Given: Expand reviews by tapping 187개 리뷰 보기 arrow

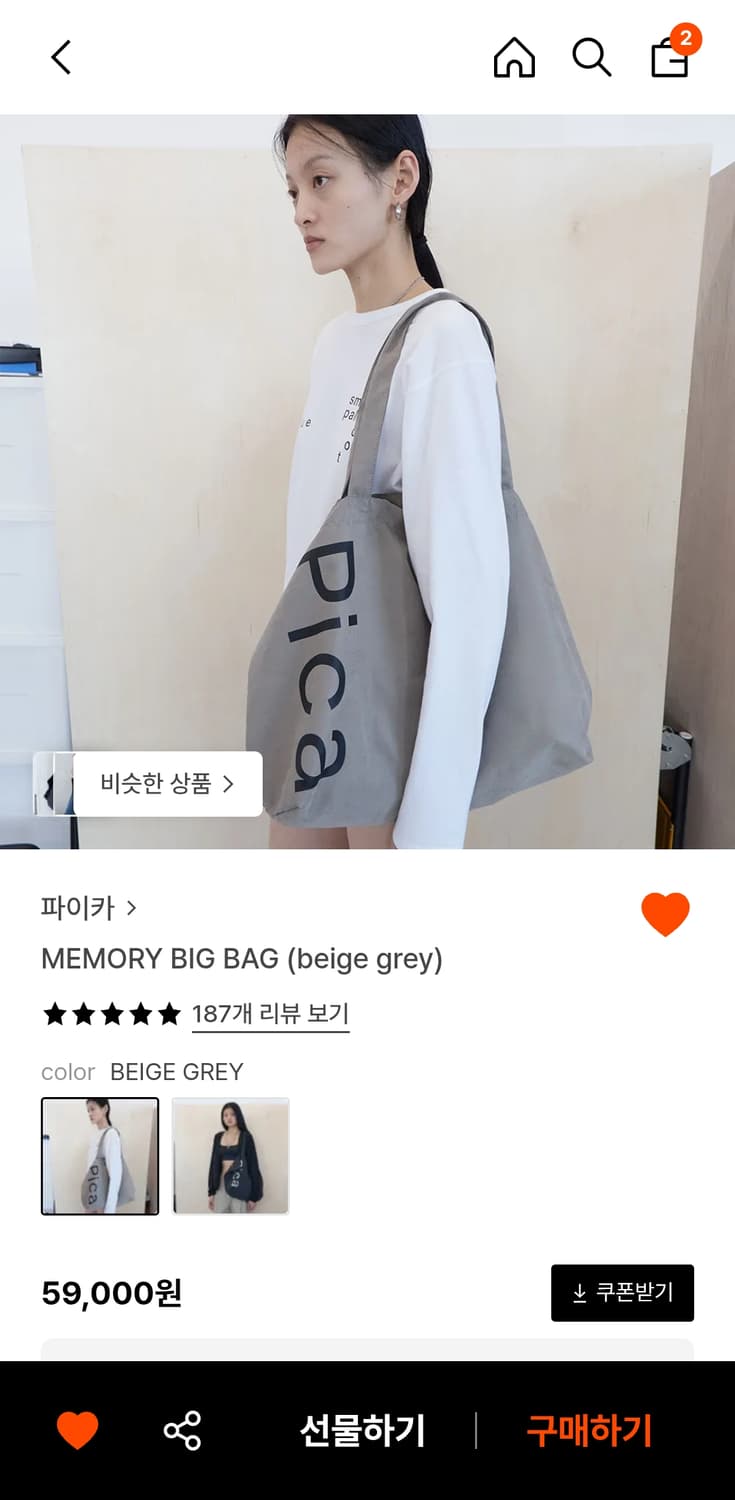Looking at the screenshot, I should click(270, 1014).
